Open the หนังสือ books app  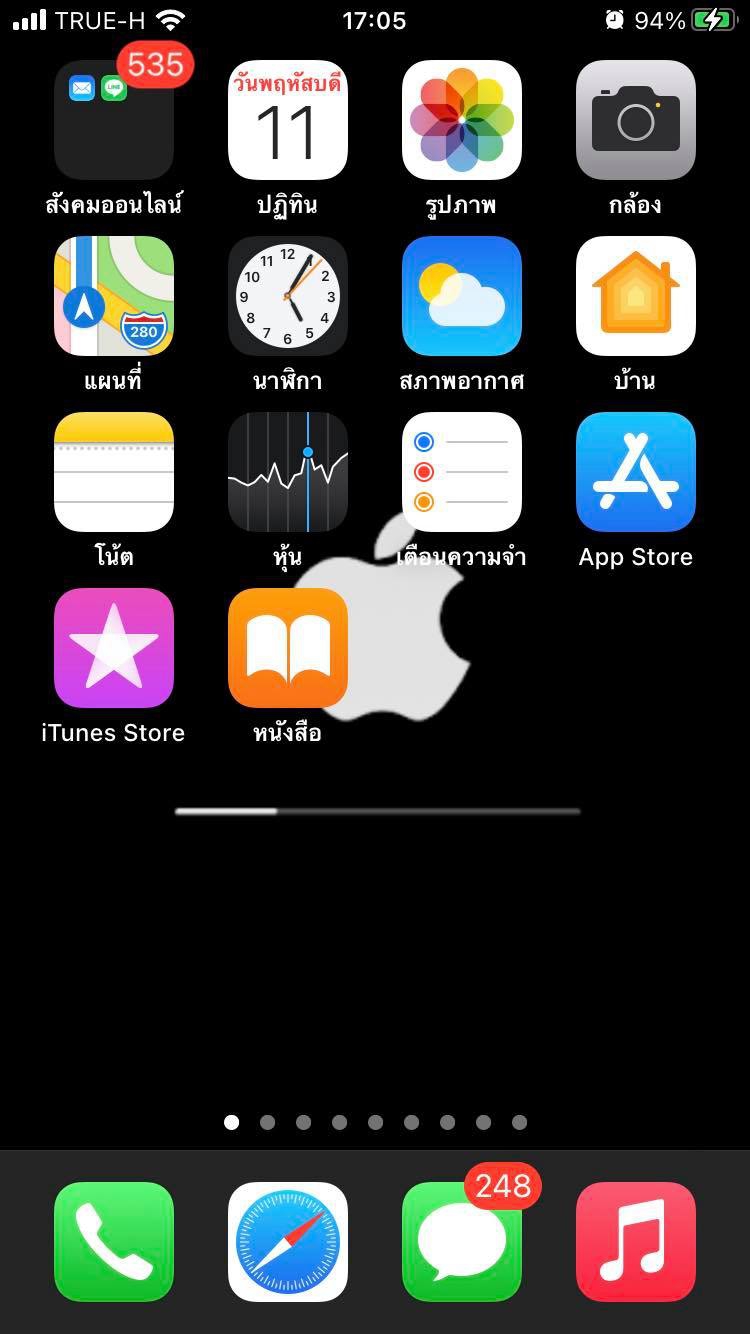287,648
